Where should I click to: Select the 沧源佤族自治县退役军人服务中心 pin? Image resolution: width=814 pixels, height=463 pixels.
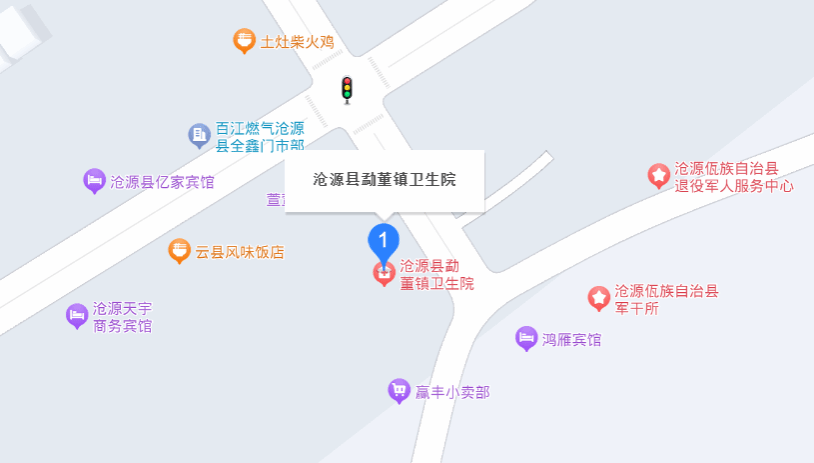pos(658,175)
